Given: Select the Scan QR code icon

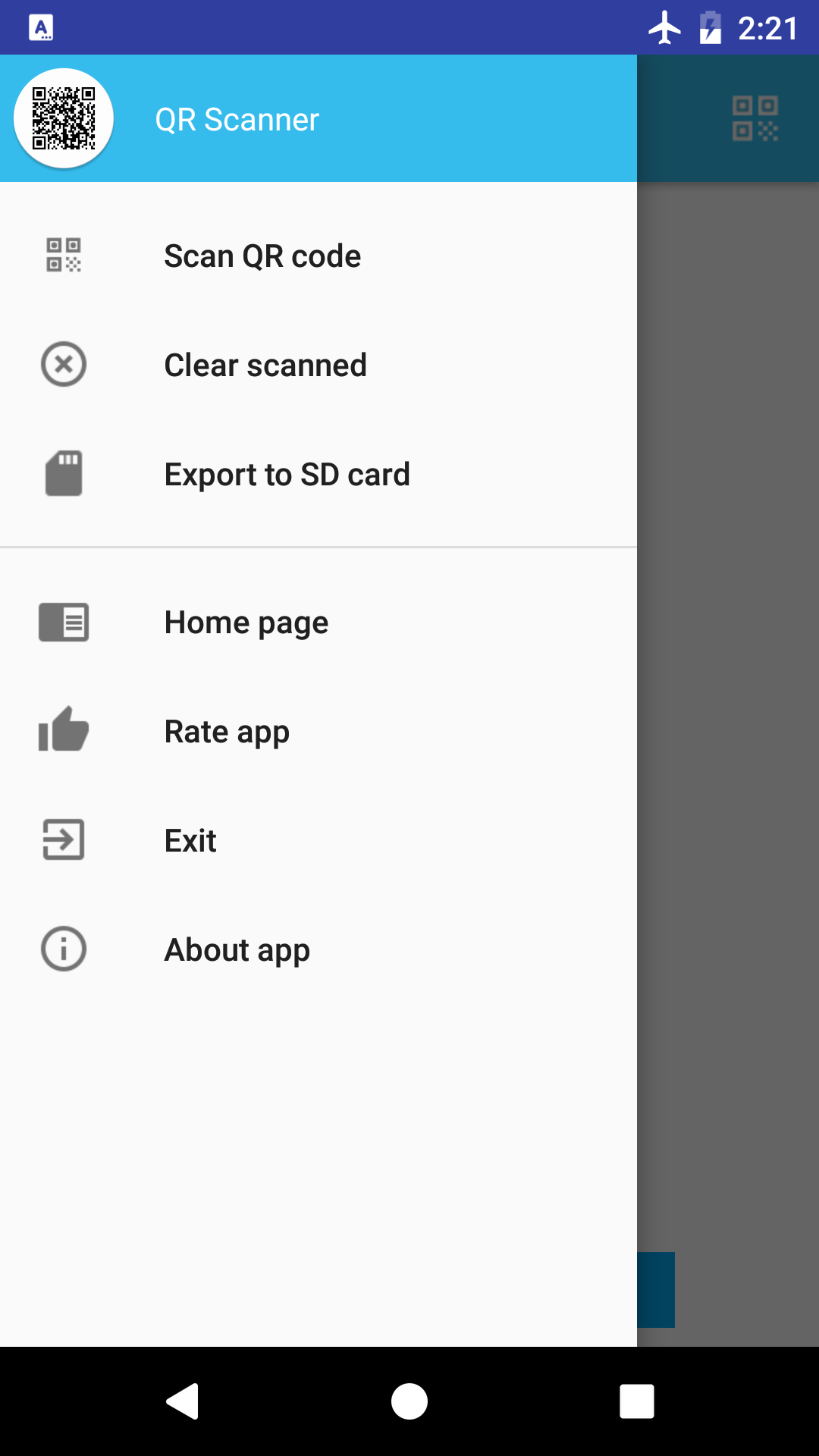Looking at the screenshot, I should point(64,255).
